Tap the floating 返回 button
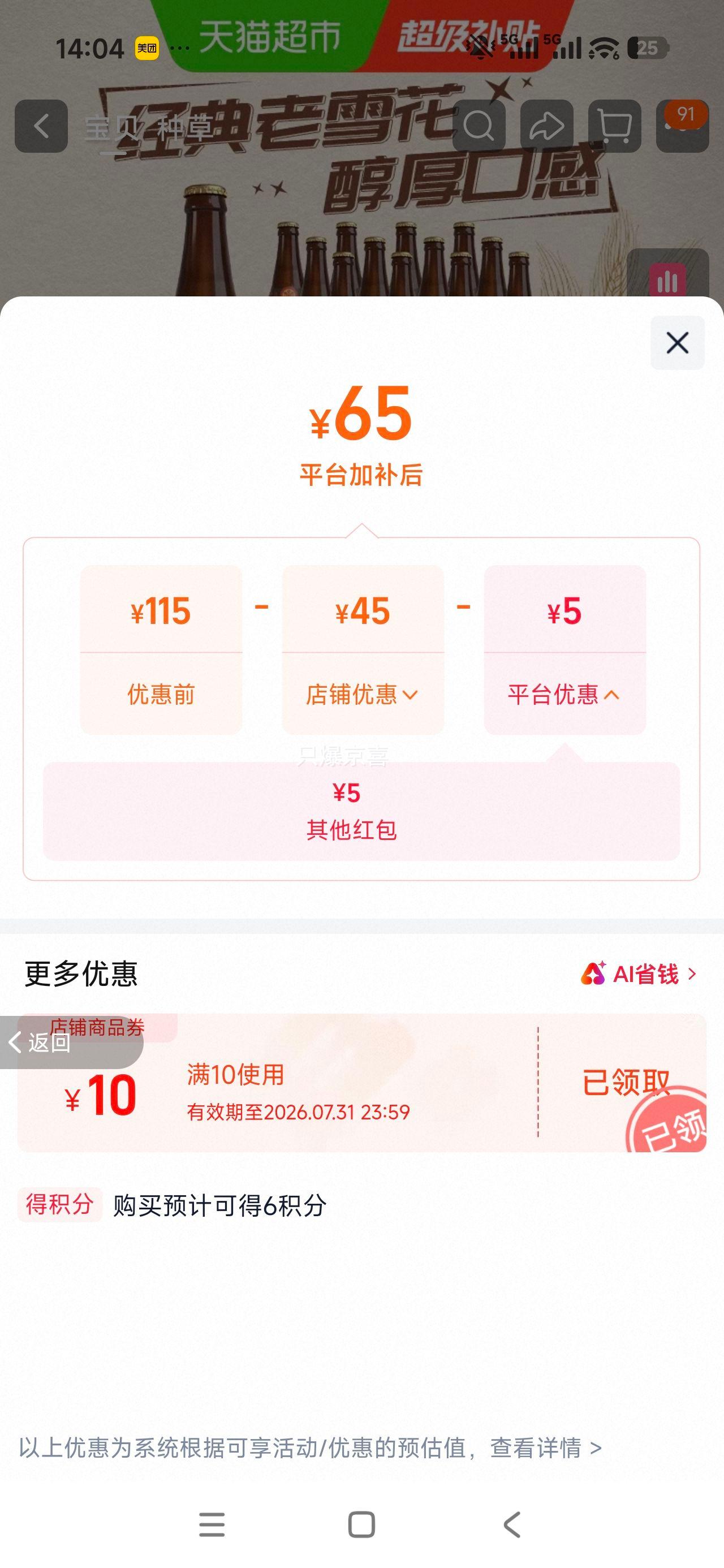Screen dimensions: 724x1568 (x=71, y=1042)
